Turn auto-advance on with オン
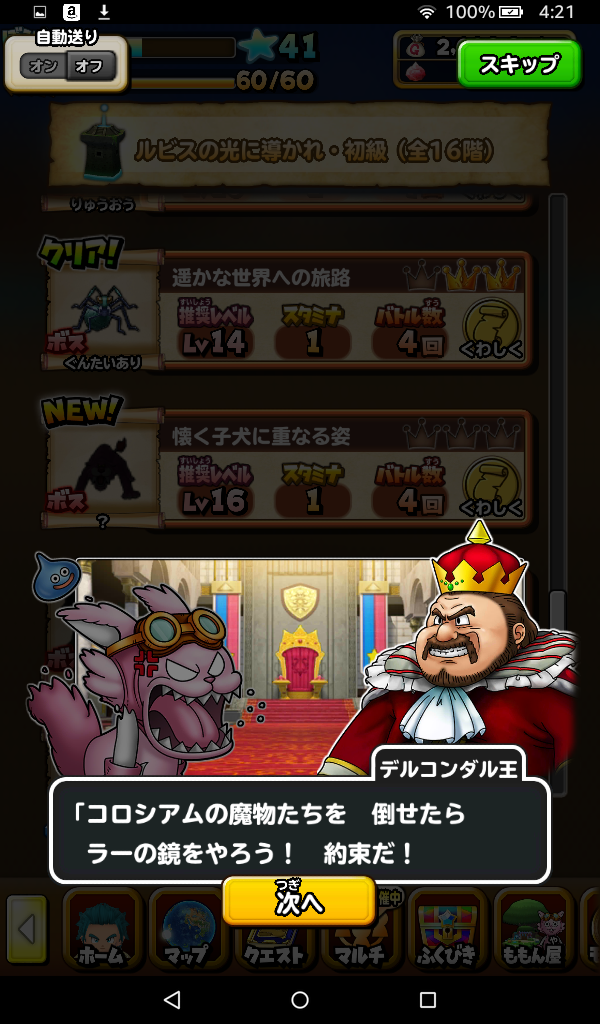 44,68
